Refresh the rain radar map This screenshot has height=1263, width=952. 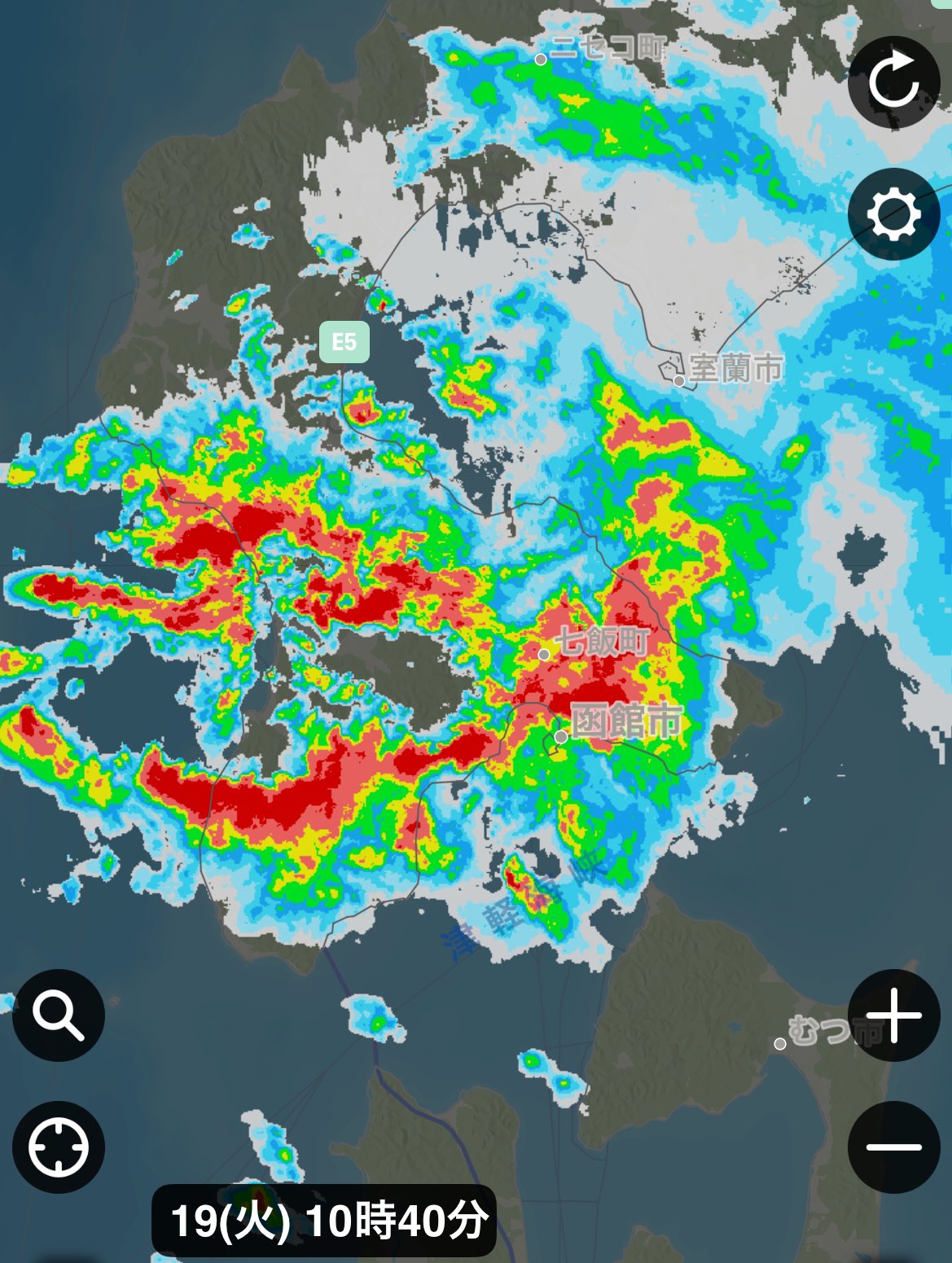click(x=893, y=81)
